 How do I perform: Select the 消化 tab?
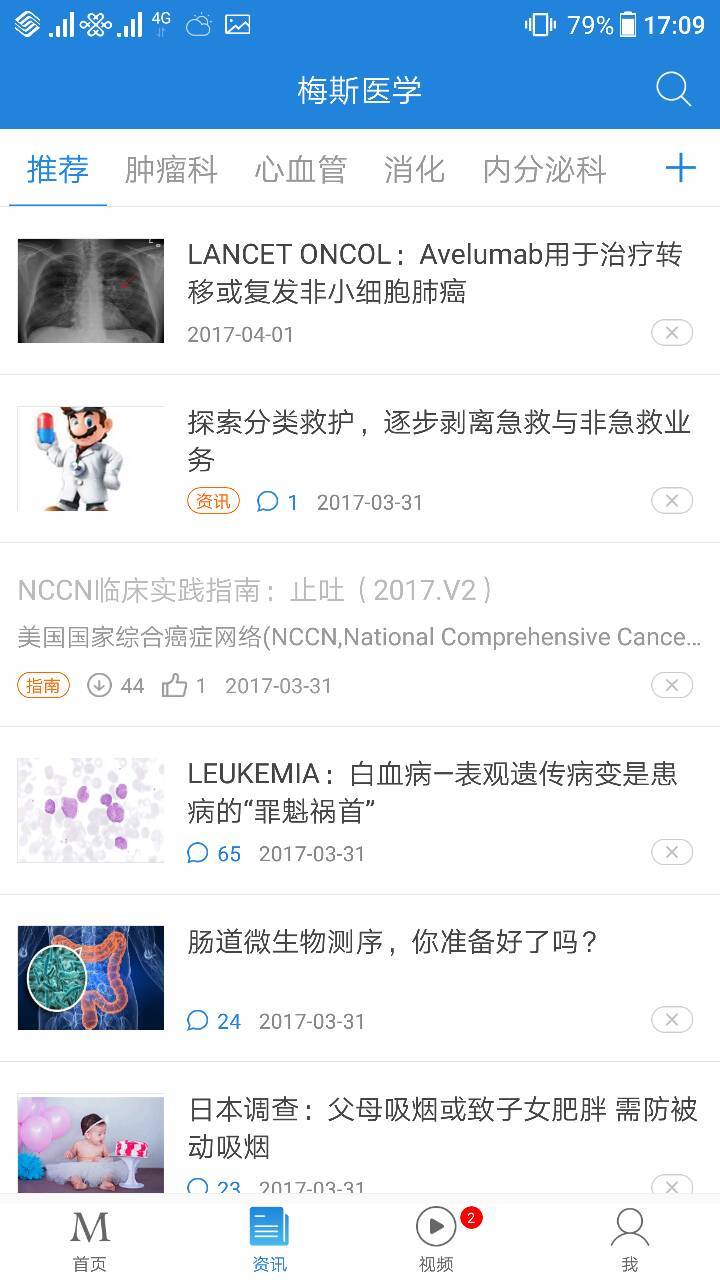tap(414, 169)
